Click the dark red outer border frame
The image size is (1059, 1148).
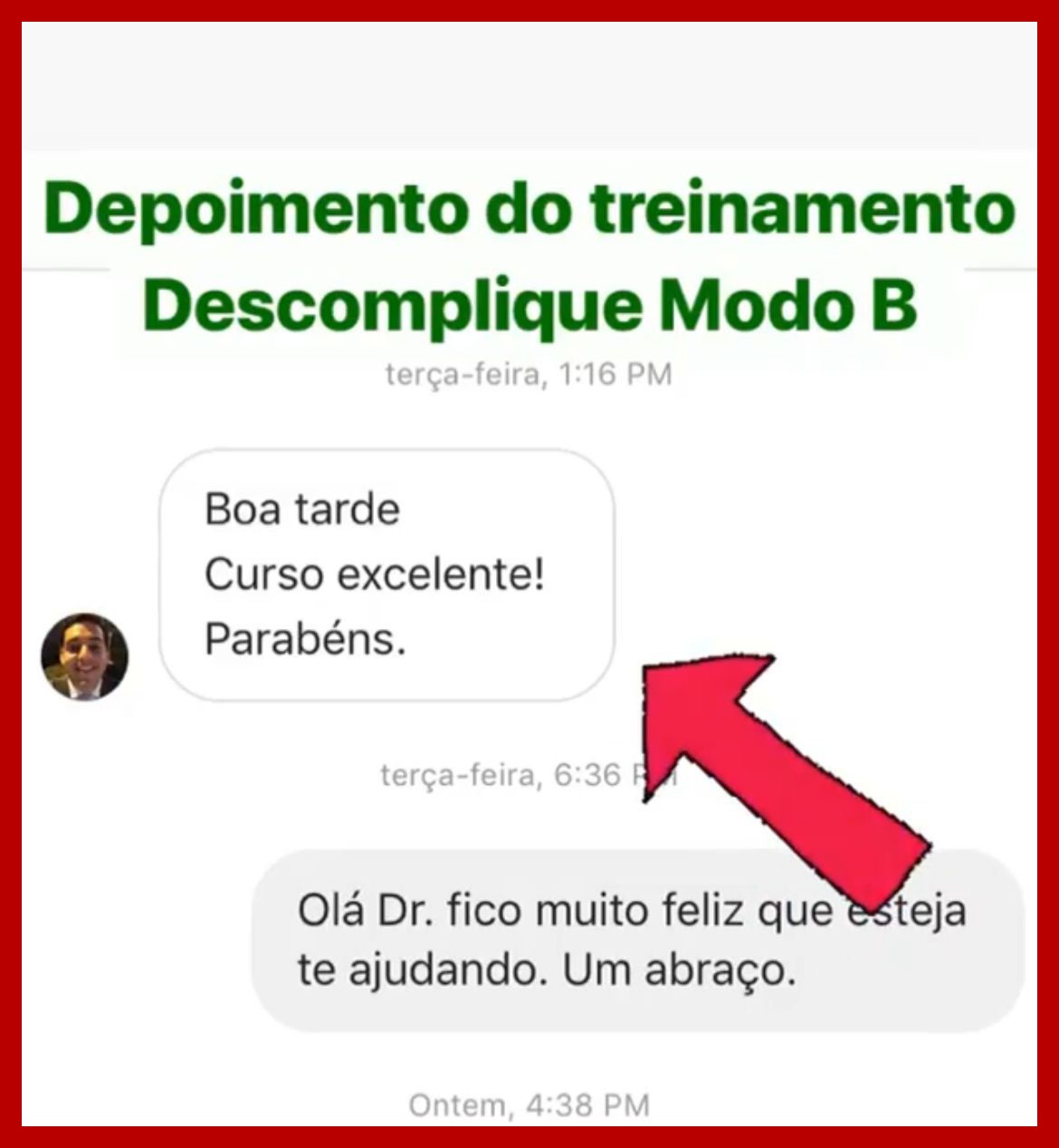click(11, 574)
